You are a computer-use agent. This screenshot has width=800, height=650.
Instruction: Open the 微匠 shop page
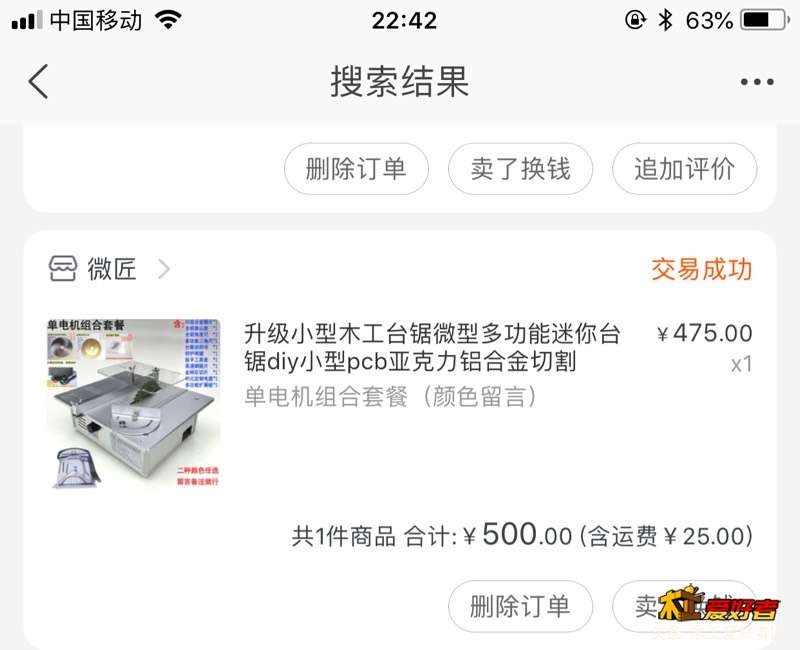coord(110,269)
